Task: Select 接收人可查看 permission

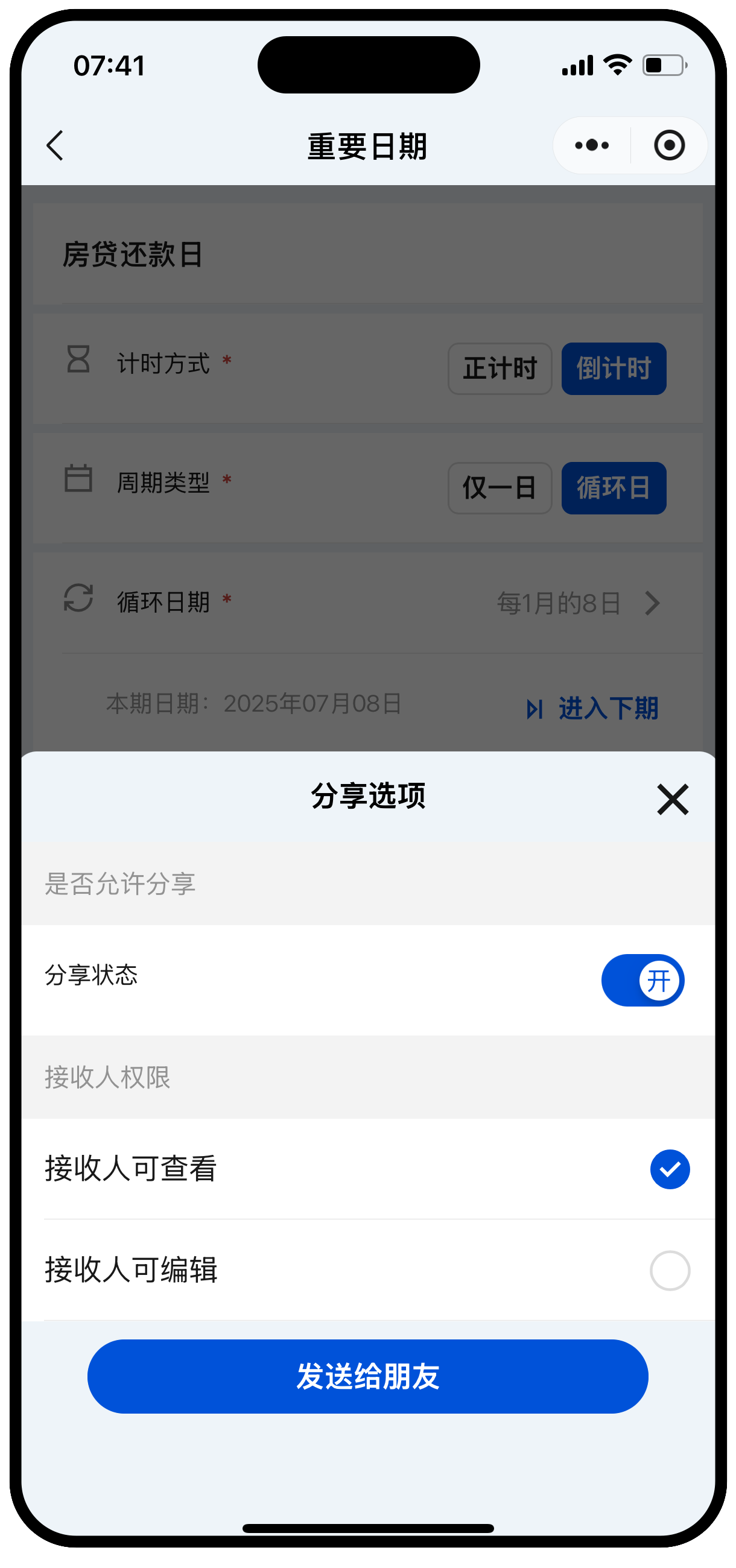Action: coord(669,1169)
